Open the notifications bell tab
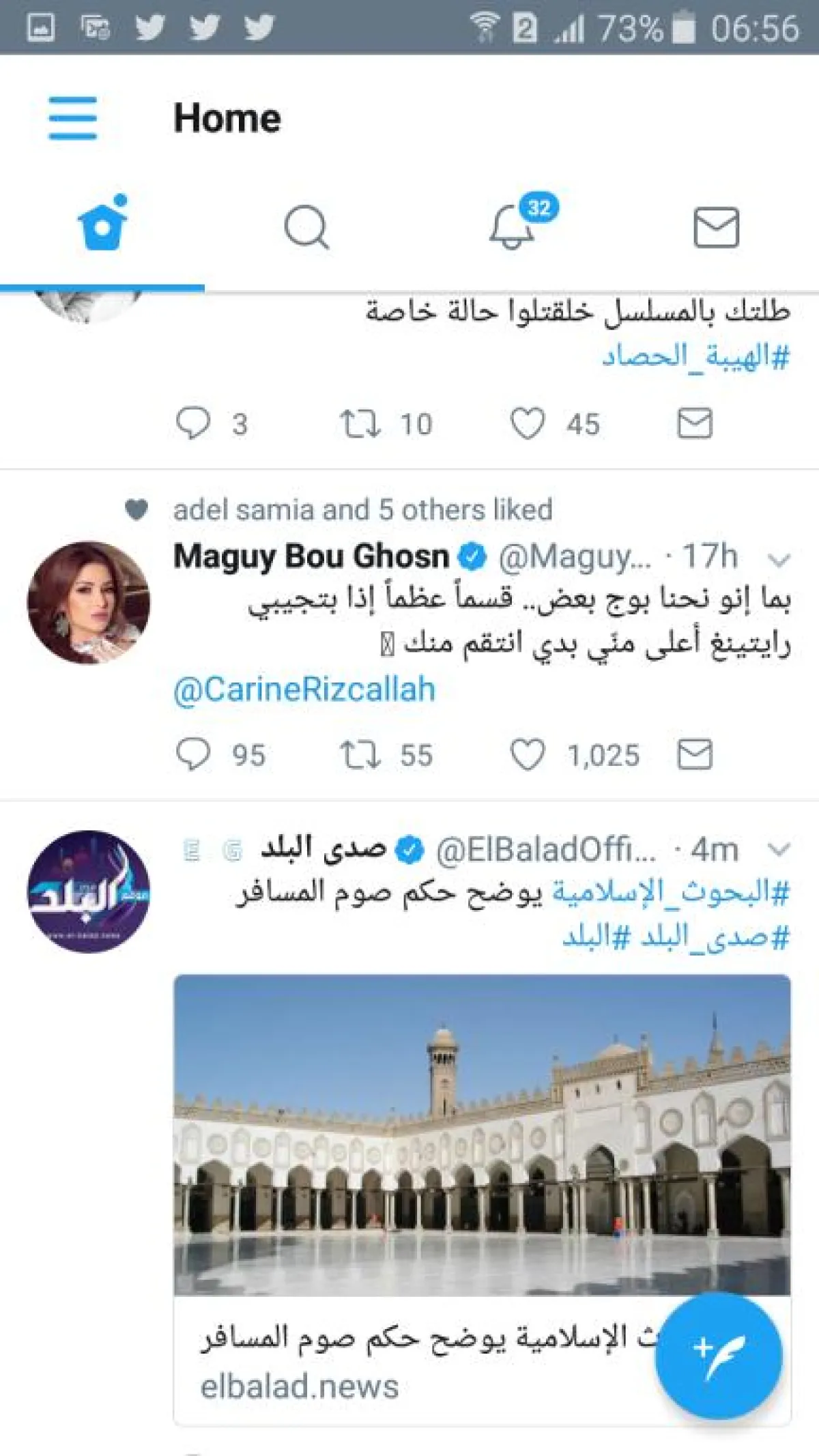The image size is (819, 1456). [512, 227]
